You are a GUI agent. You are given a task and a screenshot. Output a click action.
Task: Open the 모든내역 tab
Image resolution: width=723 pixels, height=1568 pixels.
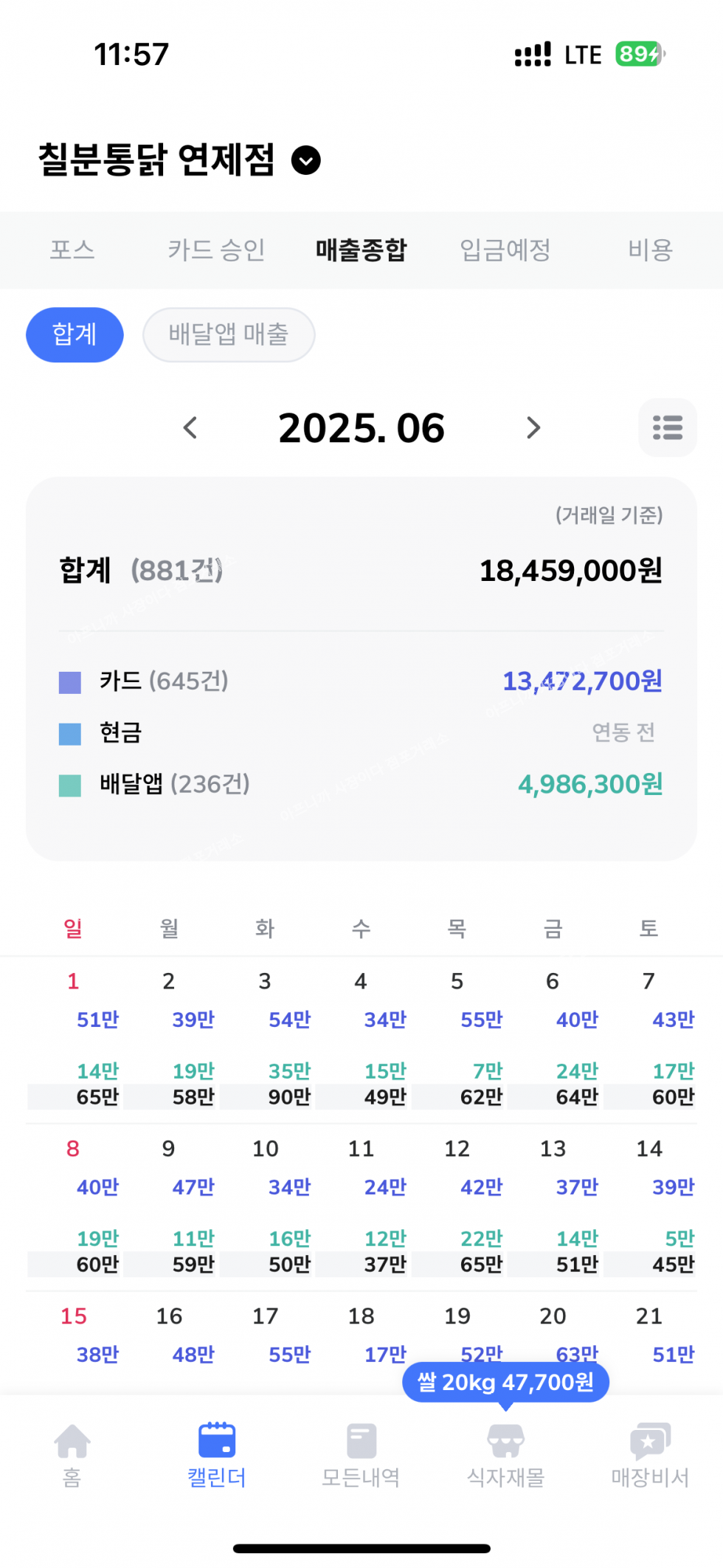tap(361, 1452)
